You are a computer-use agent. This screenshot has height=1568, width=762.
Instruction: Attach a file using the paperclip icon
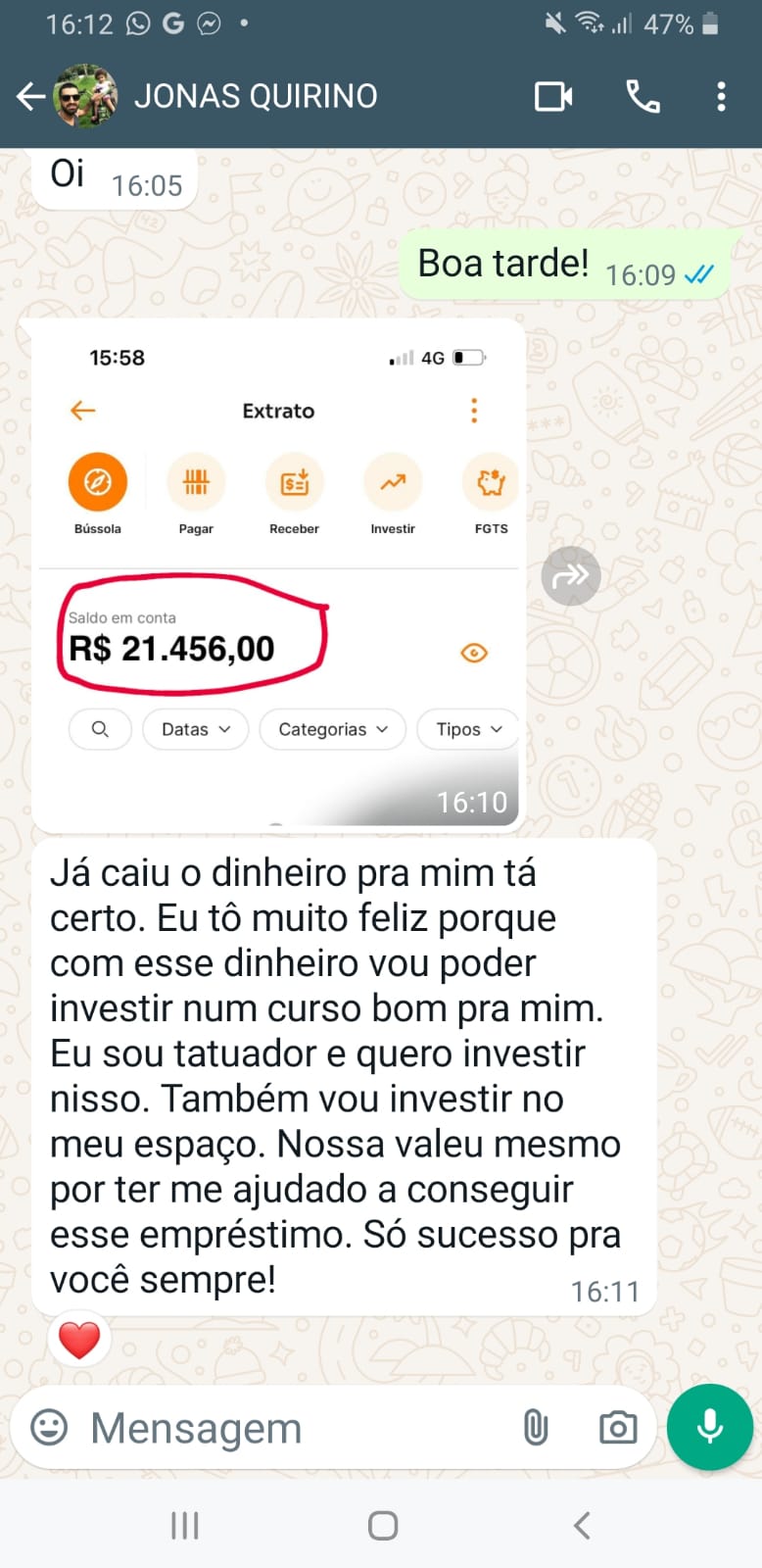pos(534,1428)
